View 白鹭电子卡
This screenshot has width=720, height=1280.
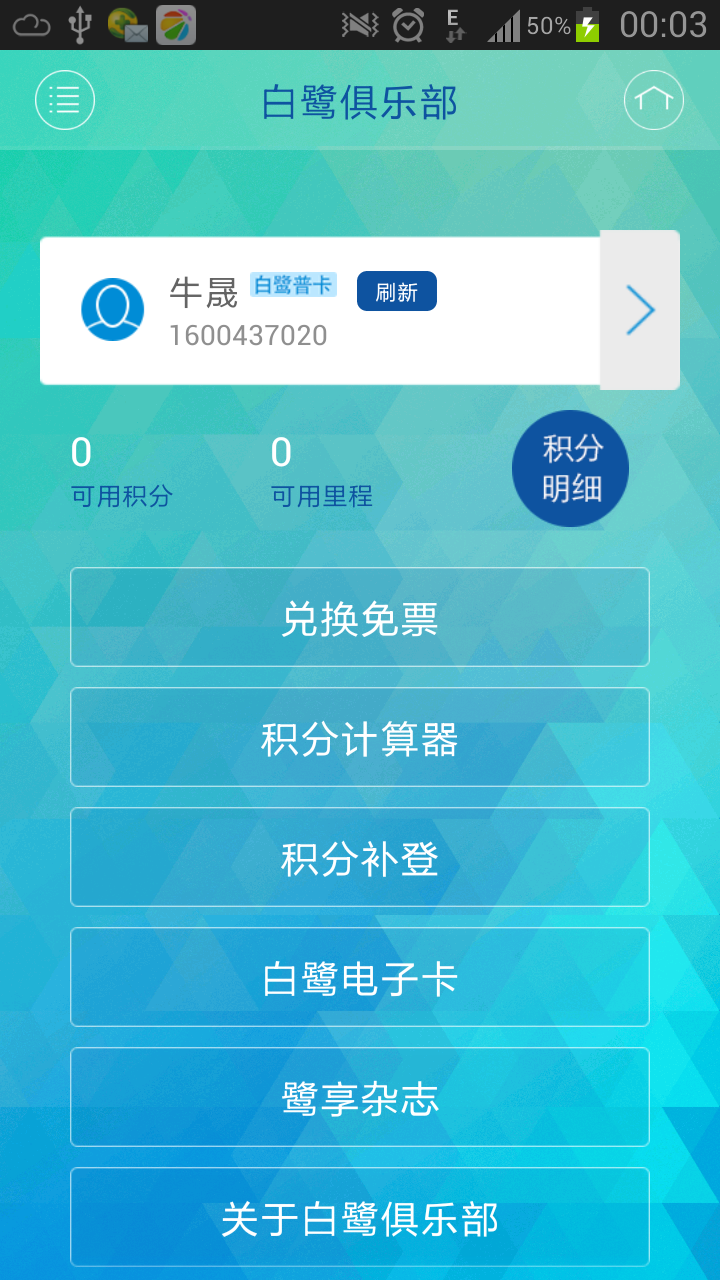pos(360,978)
